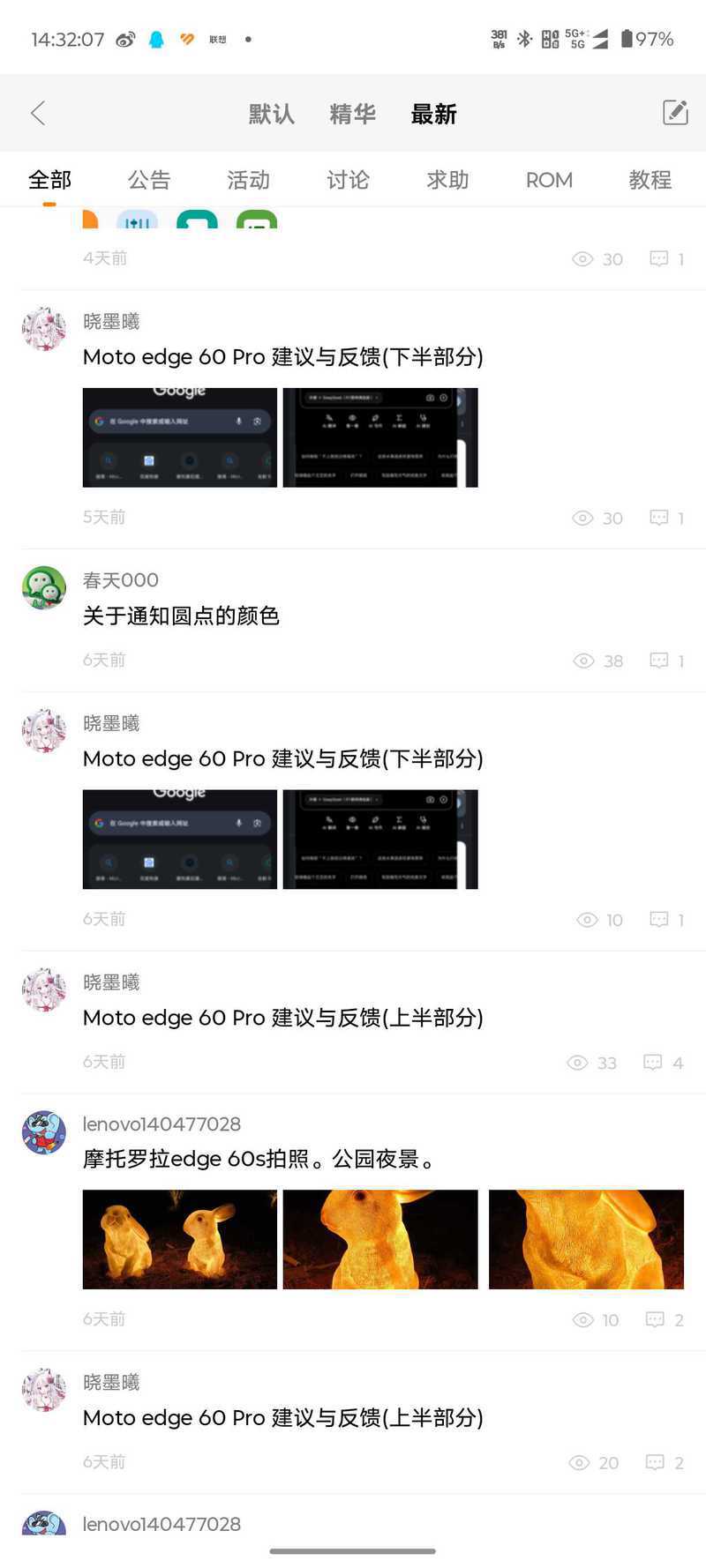Viewport: 706px width, 1568px height.
Task: Open the 上半部分 feedback post with 4 comments
Action: click(282, 1018)
